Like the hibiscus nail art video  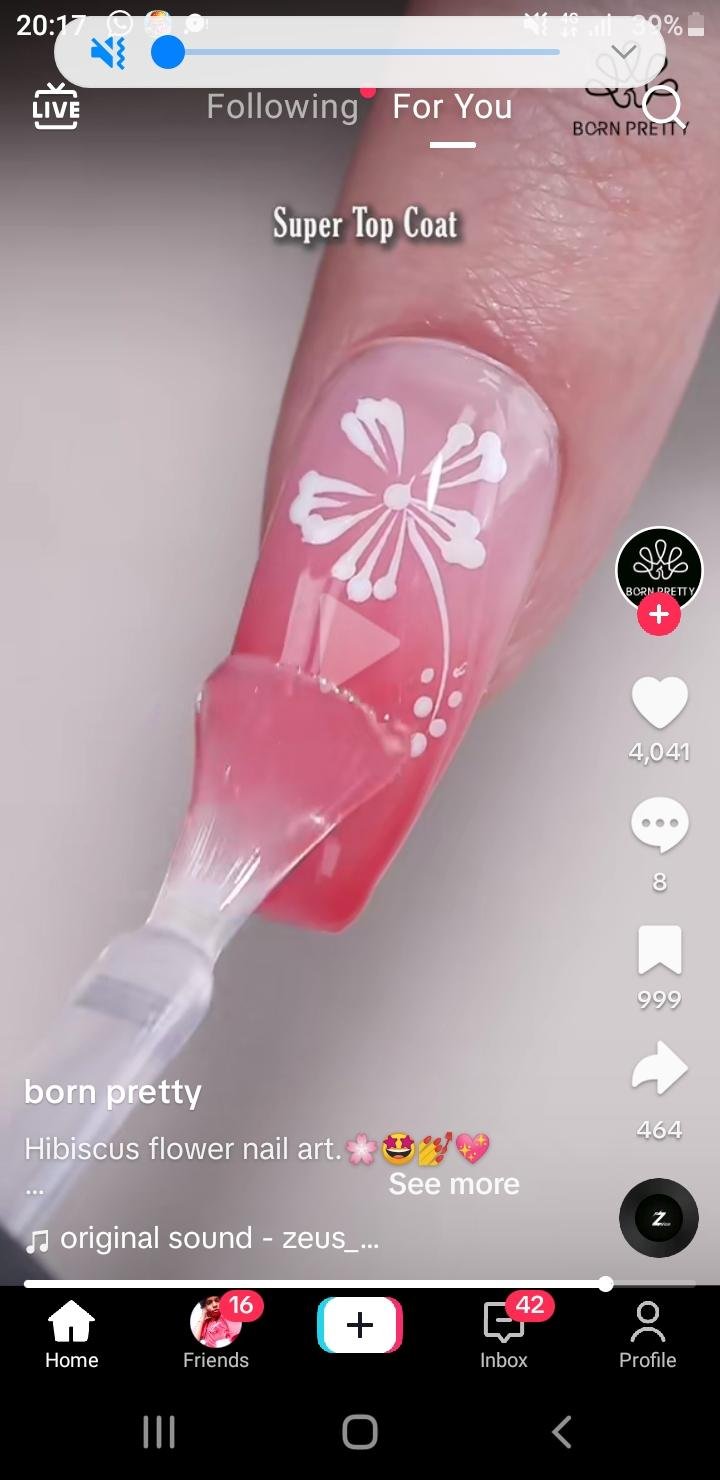pyautogui.click(x=659, y=703)
